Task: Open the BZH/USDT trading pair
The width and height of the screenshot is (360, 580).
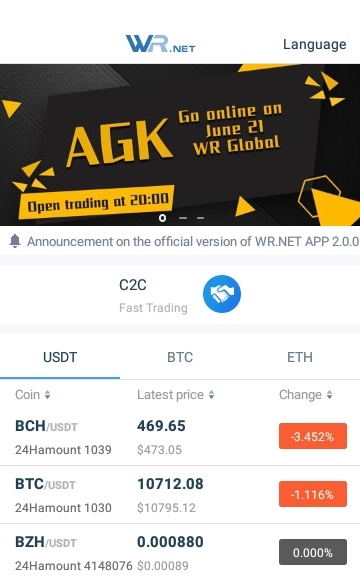Action: pyautogui.click(x=180, y=552)
